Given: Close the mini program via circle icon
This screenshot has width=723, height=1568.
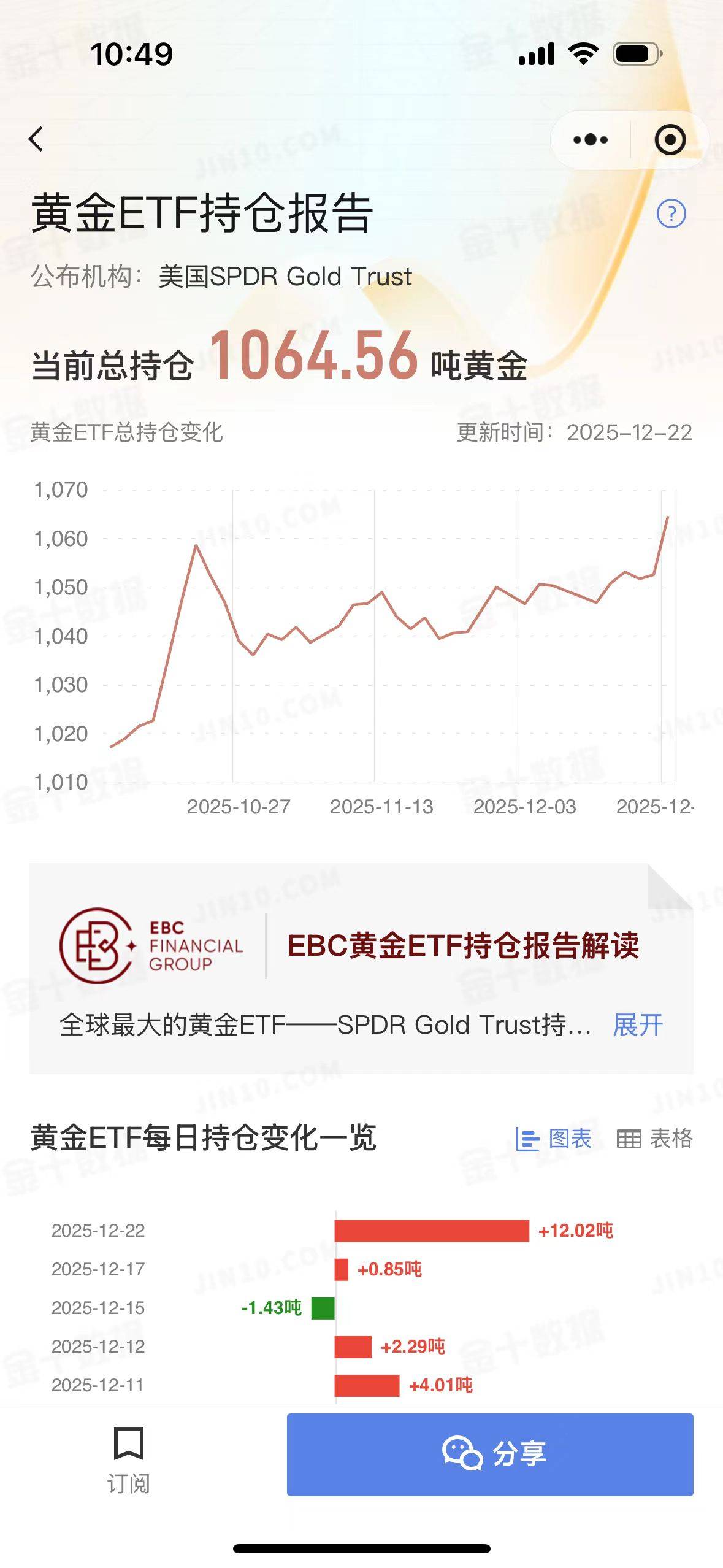Looking at the screenshot, I should pyautogui.click(x=670, y=140).
